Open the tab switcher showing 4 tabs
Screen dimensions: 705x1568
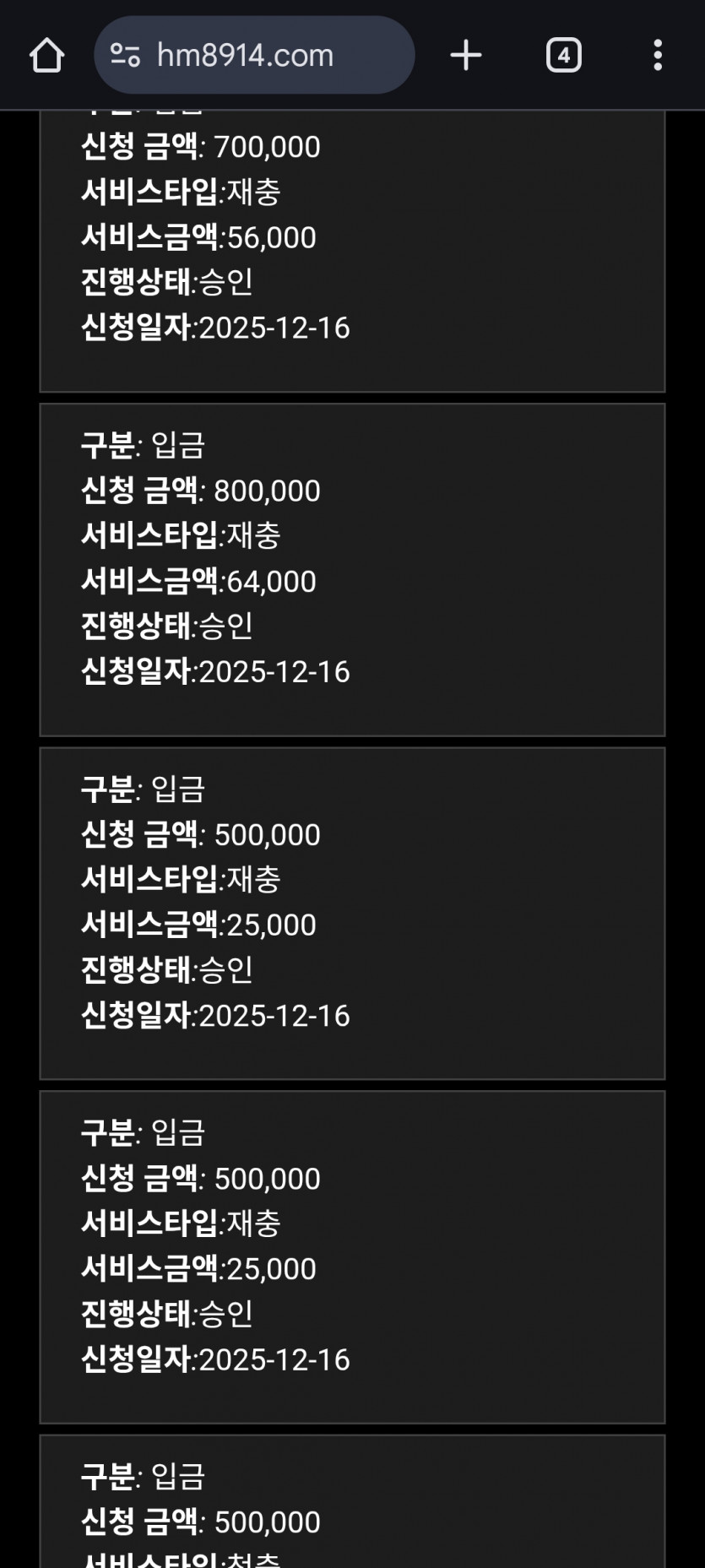[564, 54]
